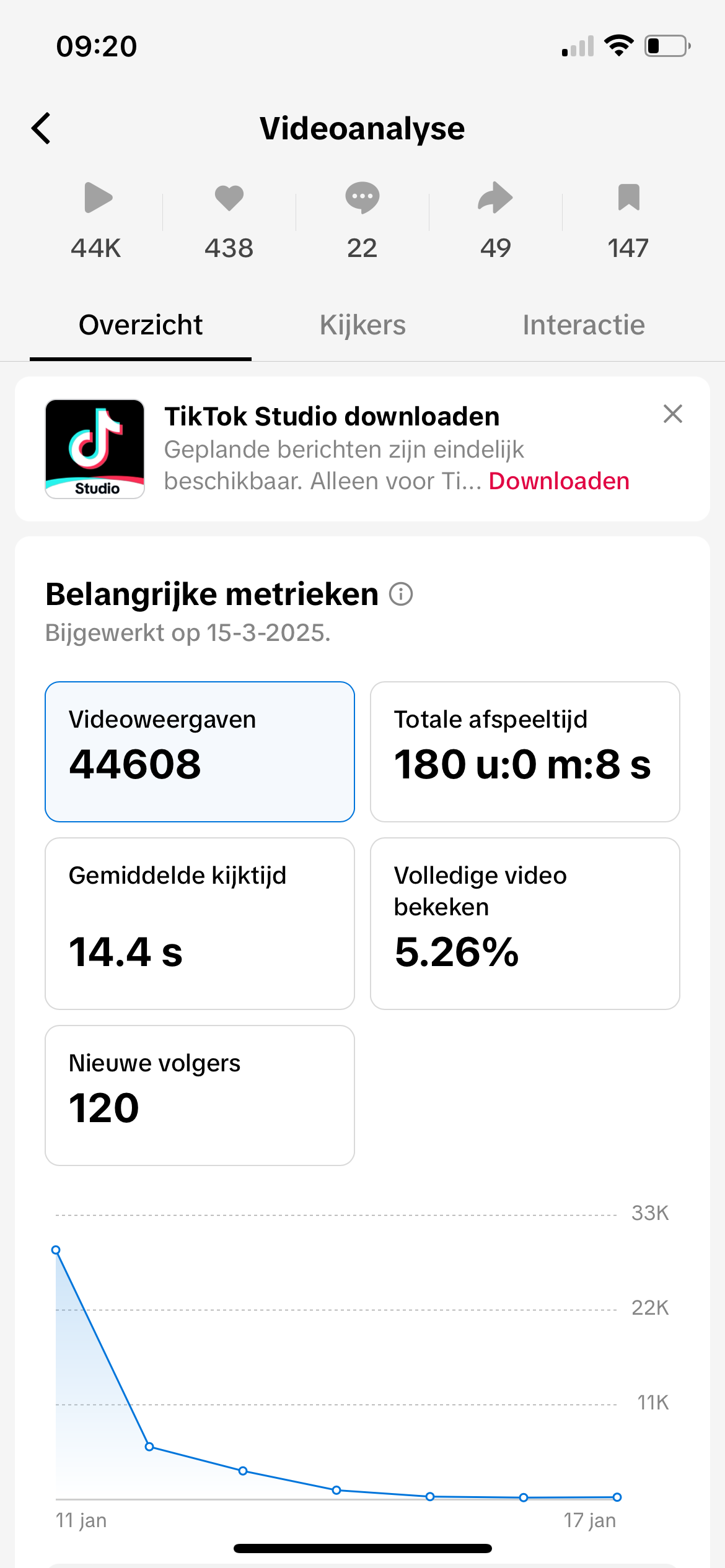
Task: Show the Volledige video bekeken metric
Action: pos(524,923)
